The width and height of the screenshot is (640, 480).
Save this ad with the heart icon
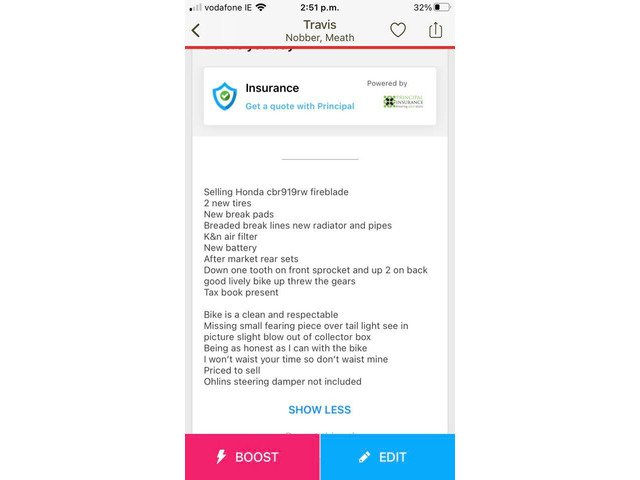(398, 31)
